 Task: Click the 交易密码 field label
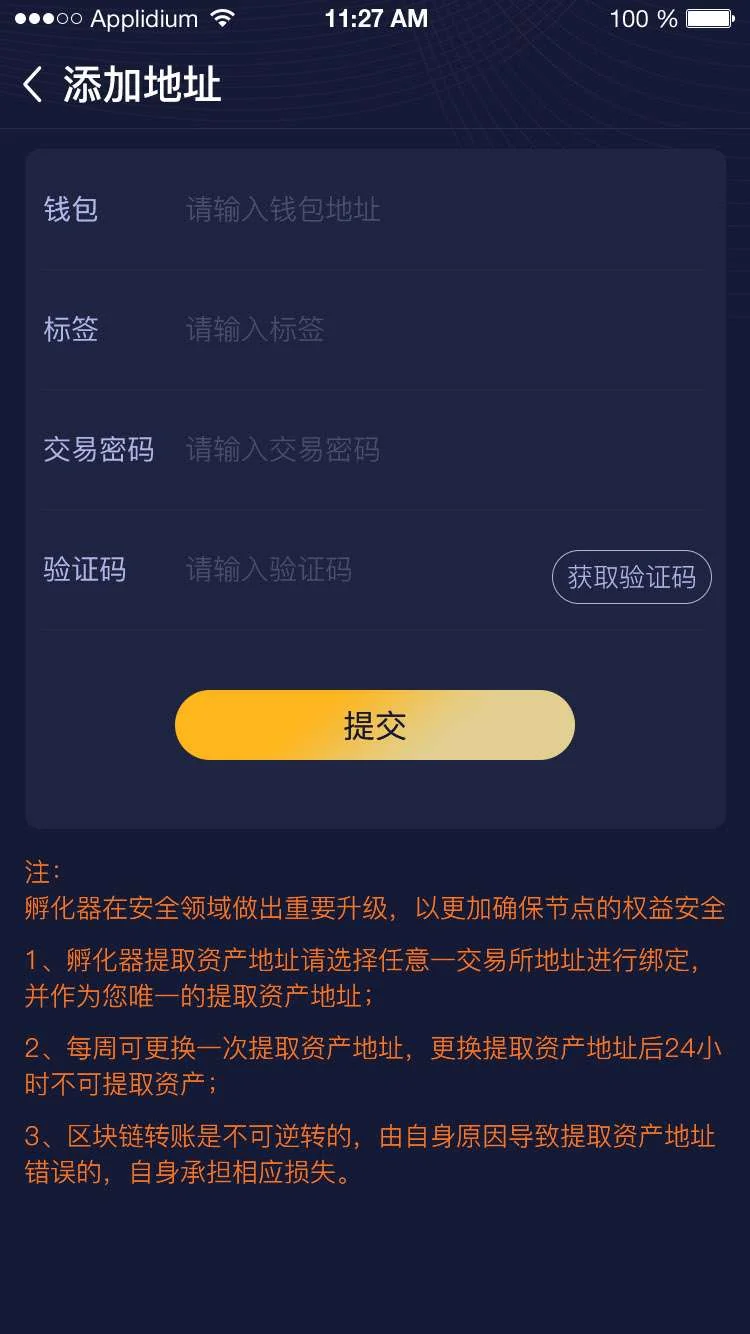pyautogui.click(x=99, y=450)
